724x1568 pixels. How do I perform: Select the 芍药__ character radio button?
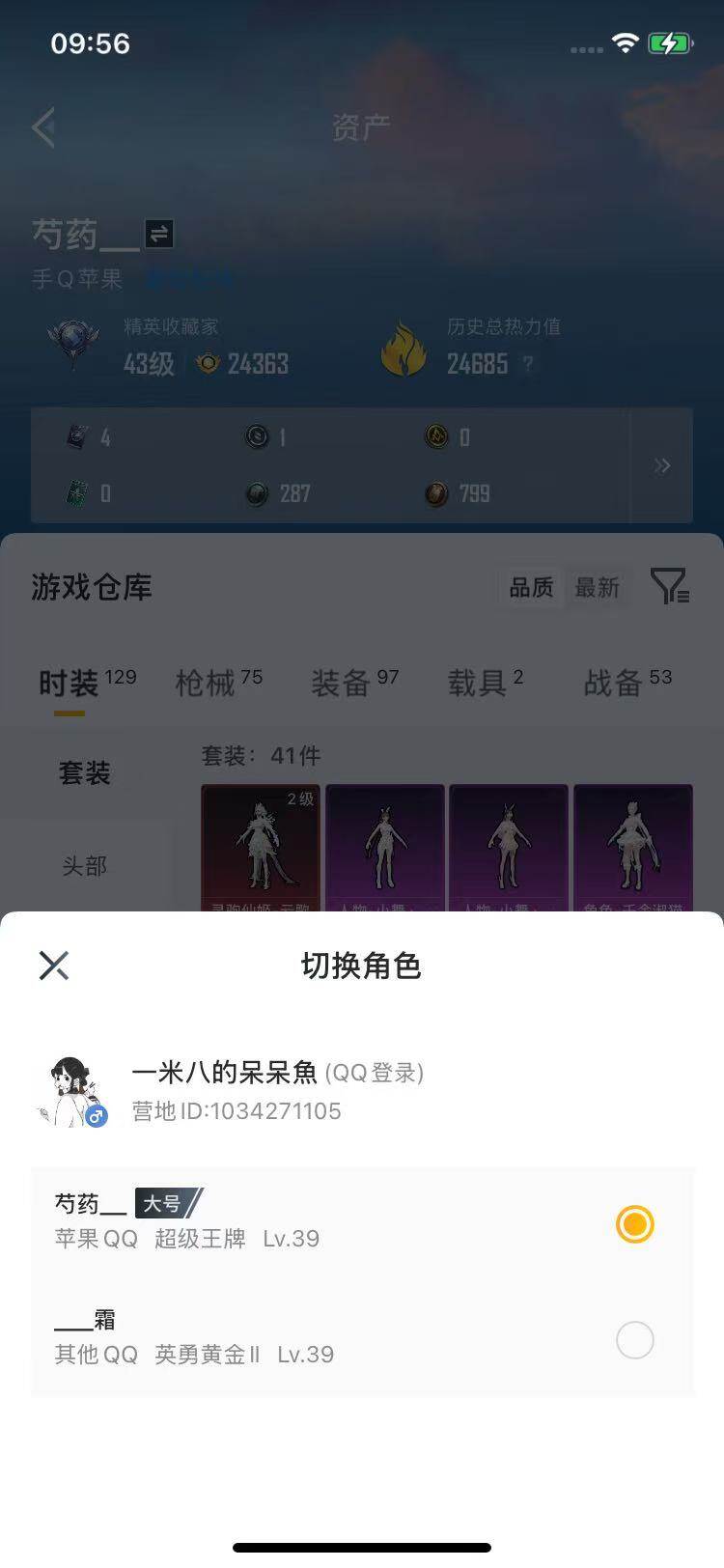(x=634, y=1224)
